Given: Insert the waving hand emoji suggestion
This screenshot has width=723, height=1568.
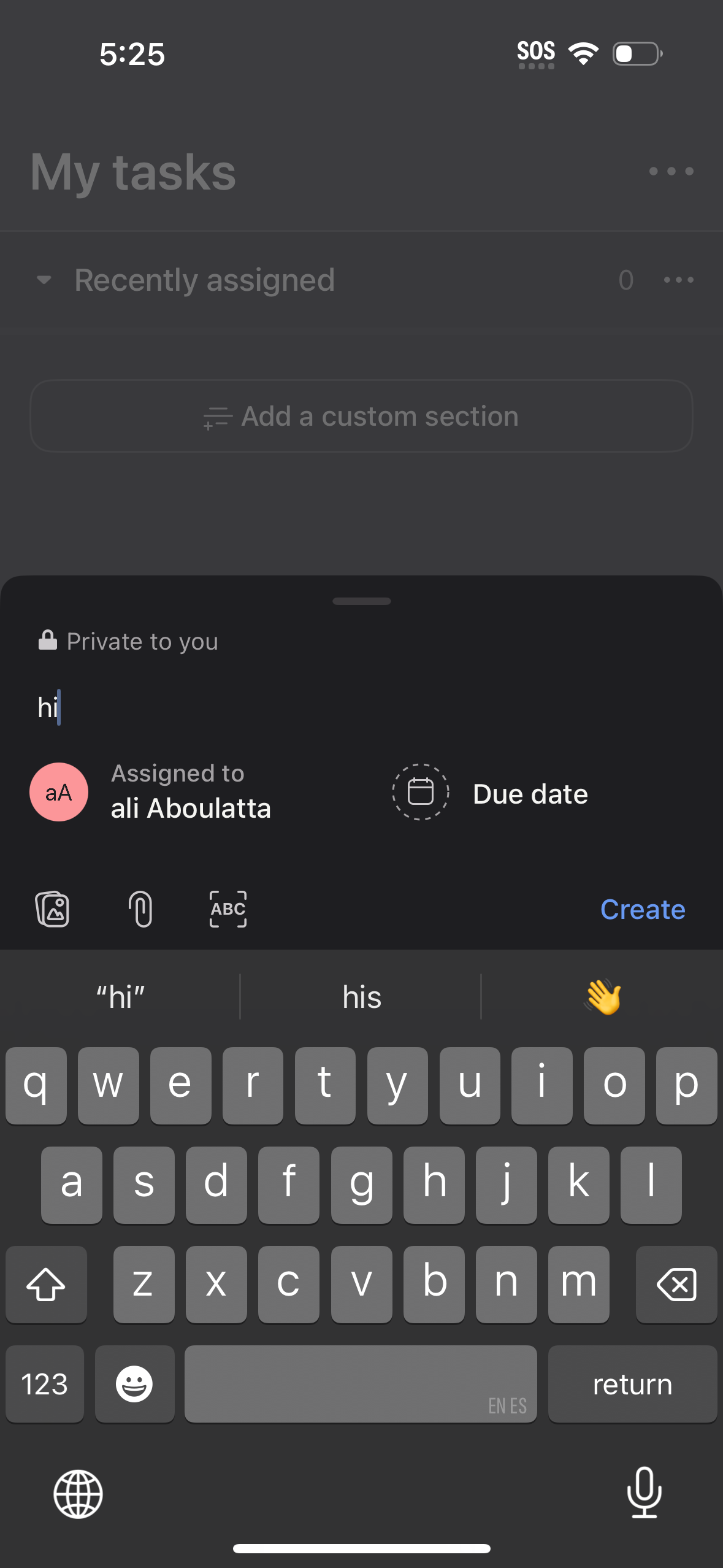Looking at the screenshot, I should [x=603, y=997].
